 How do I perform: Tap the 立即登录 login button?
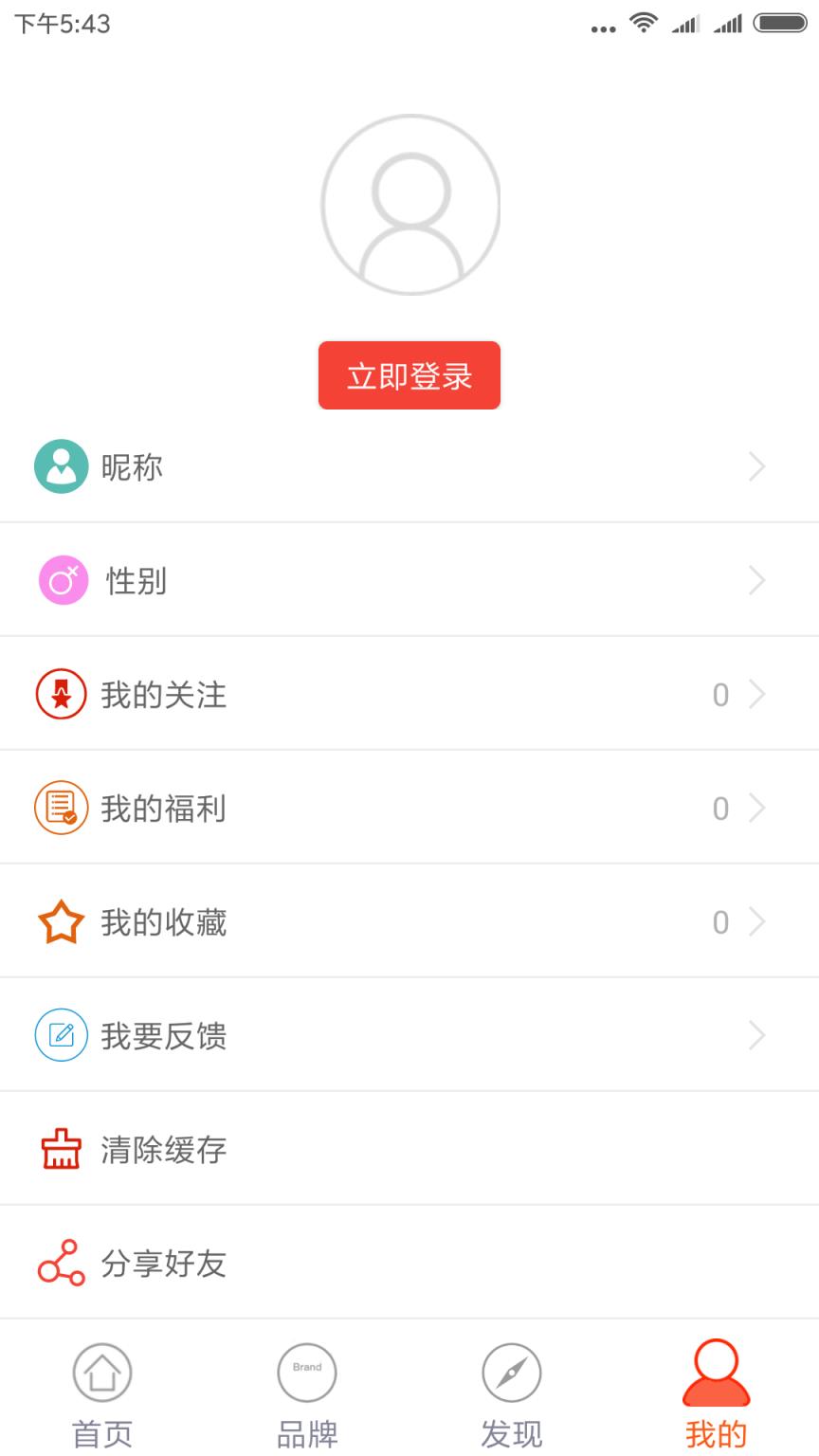click(409, 375)
